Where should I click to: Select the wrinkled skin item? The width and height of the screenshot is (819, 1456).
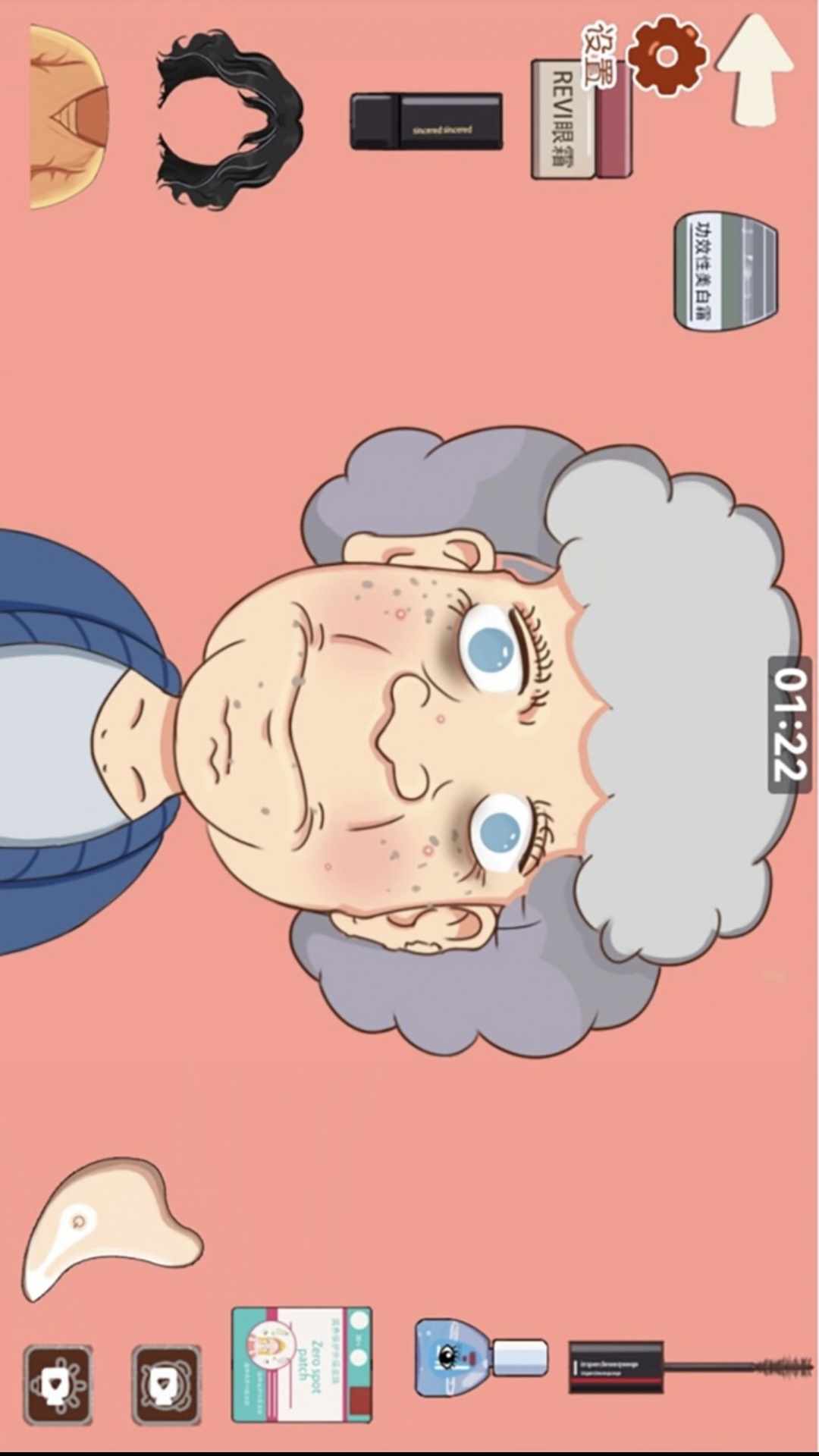(x=67, y=118)
